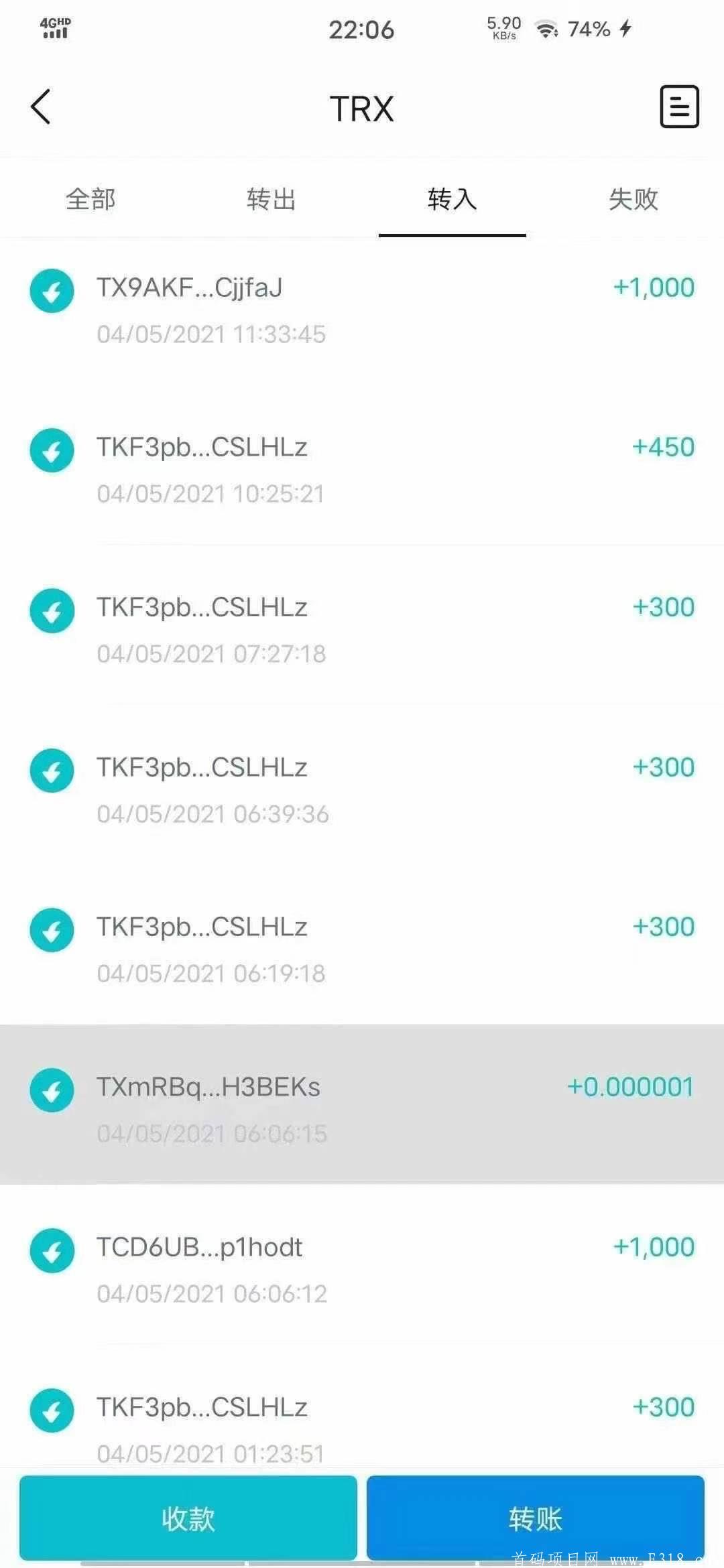Open the +450 transaction from TKF3pb...CSLHLz
724x1568 pixels.
(362, 470)
